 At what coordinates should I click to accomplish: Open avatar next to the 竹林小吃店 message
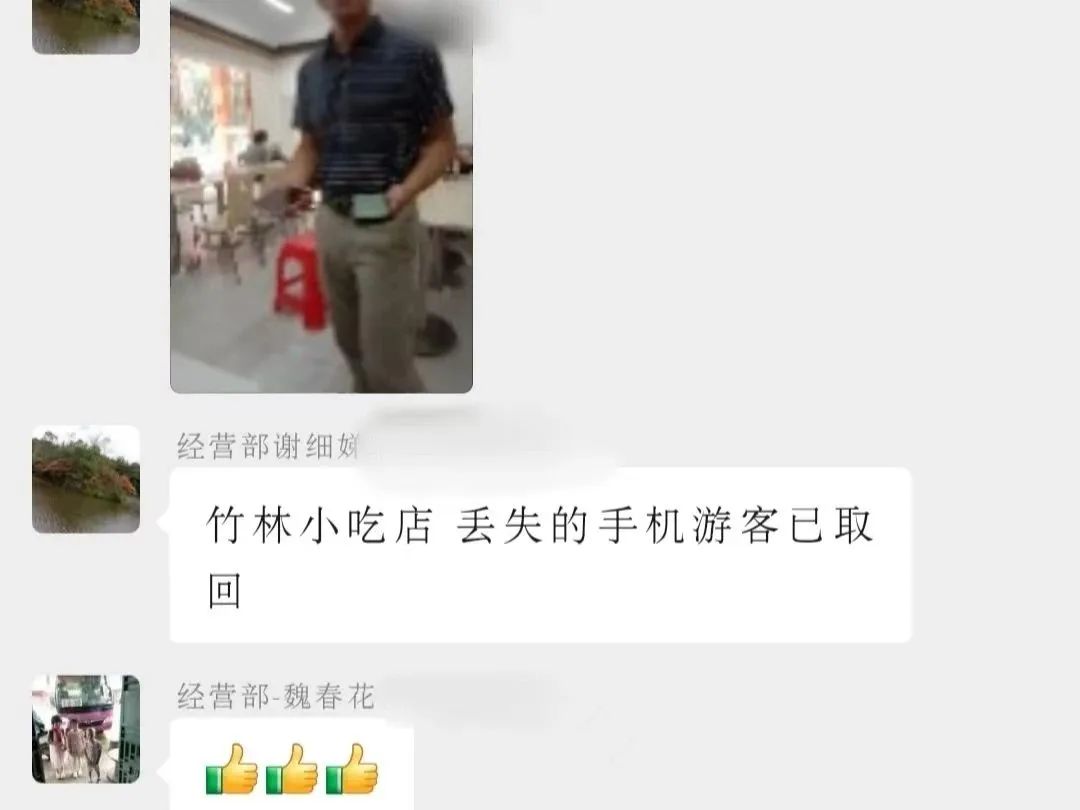coord(86,479)
